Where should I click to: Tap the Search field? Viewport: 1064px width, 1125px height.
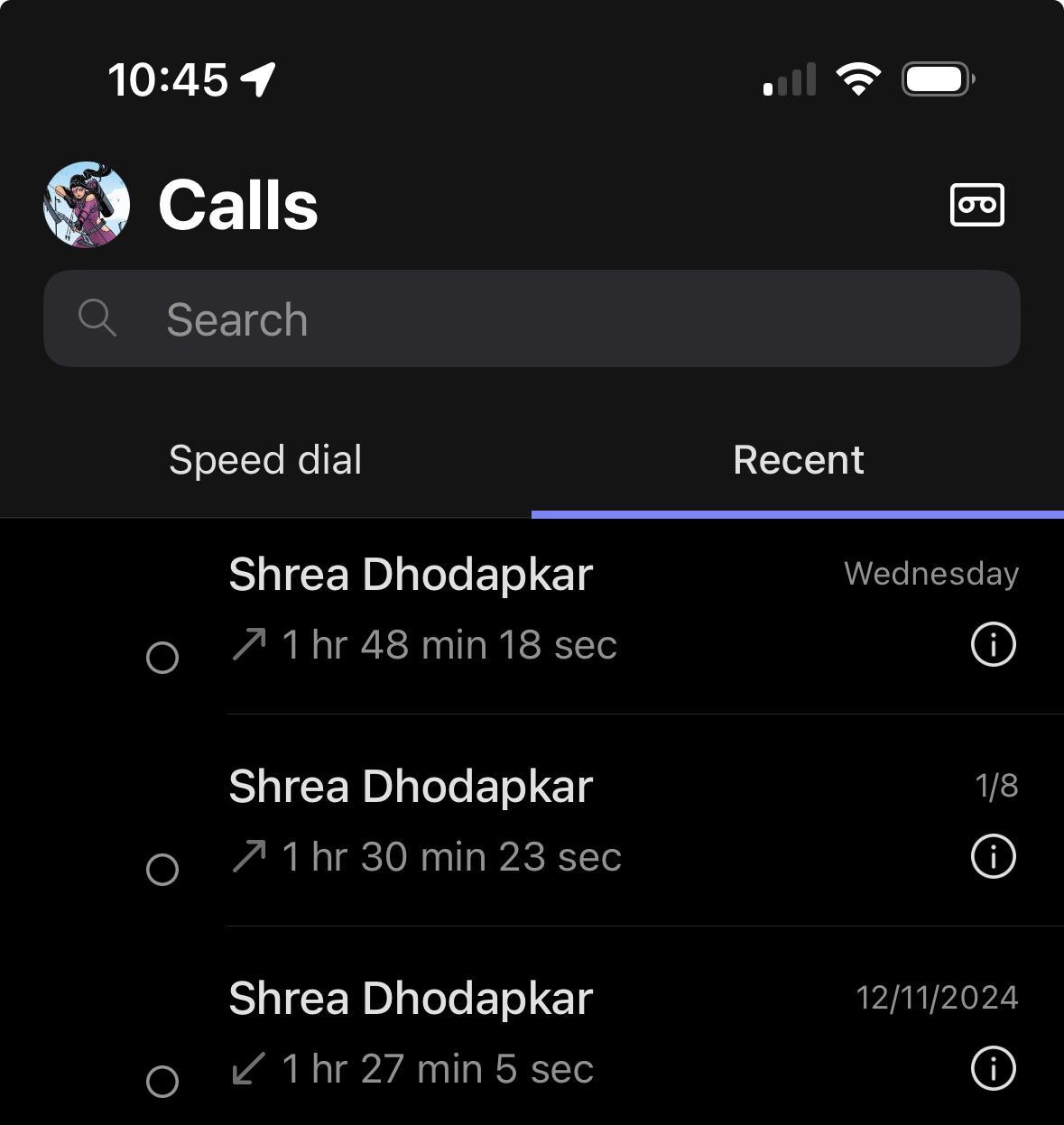(x=532, y=319)
